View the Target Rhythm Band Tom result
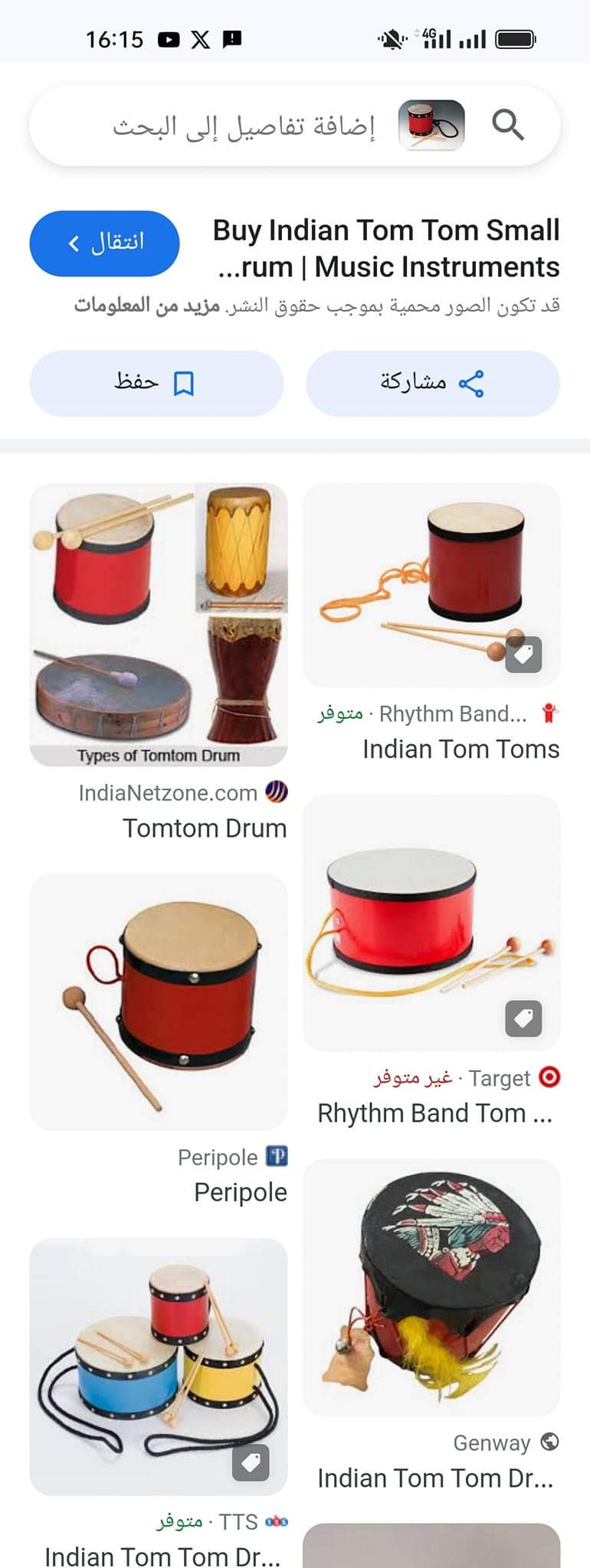Screen dimensions: 590x1568 pos(431,923)
